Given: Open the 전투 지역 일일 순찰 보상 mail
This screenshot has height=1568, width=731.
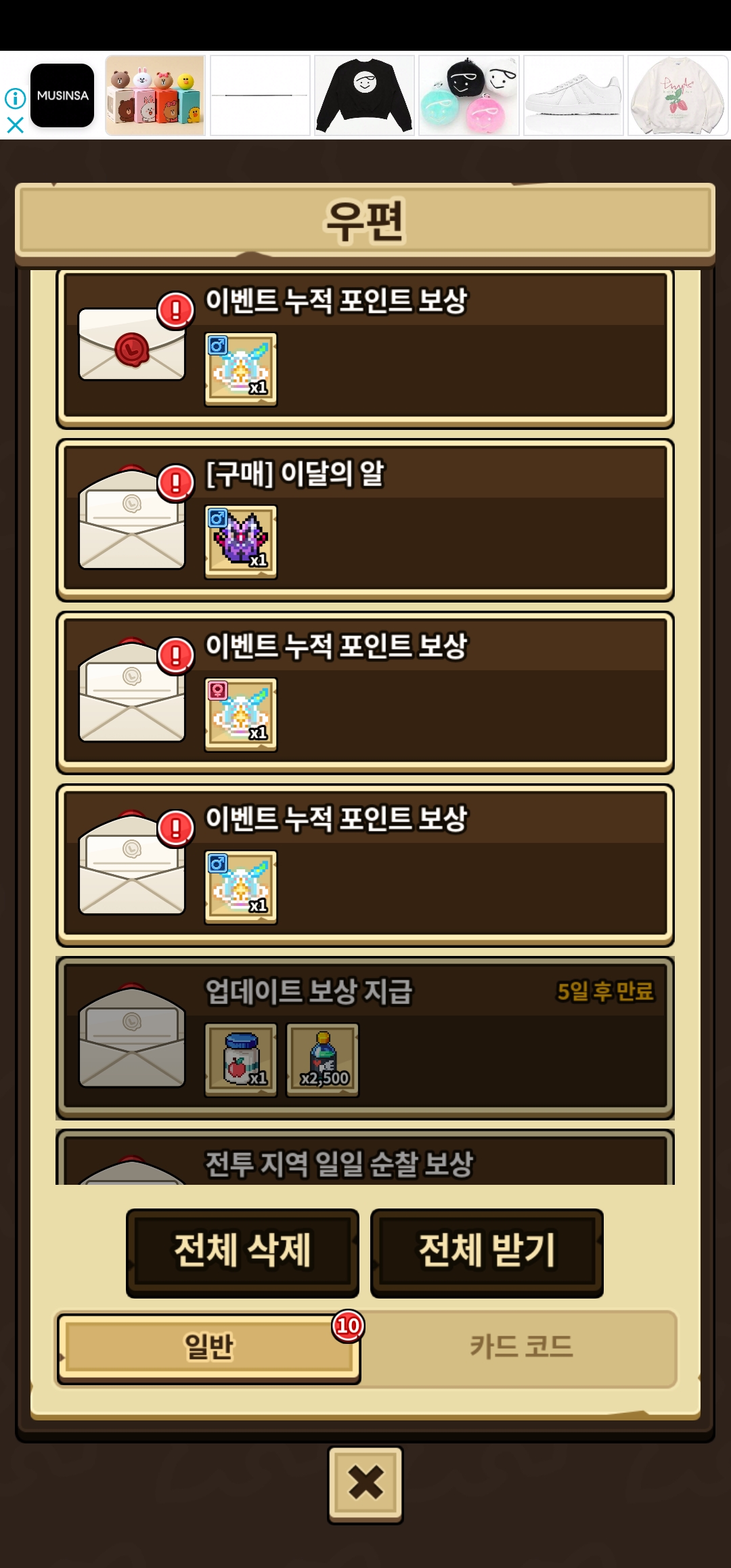Looking at the screenshot, I should (x=365, y=1160).
